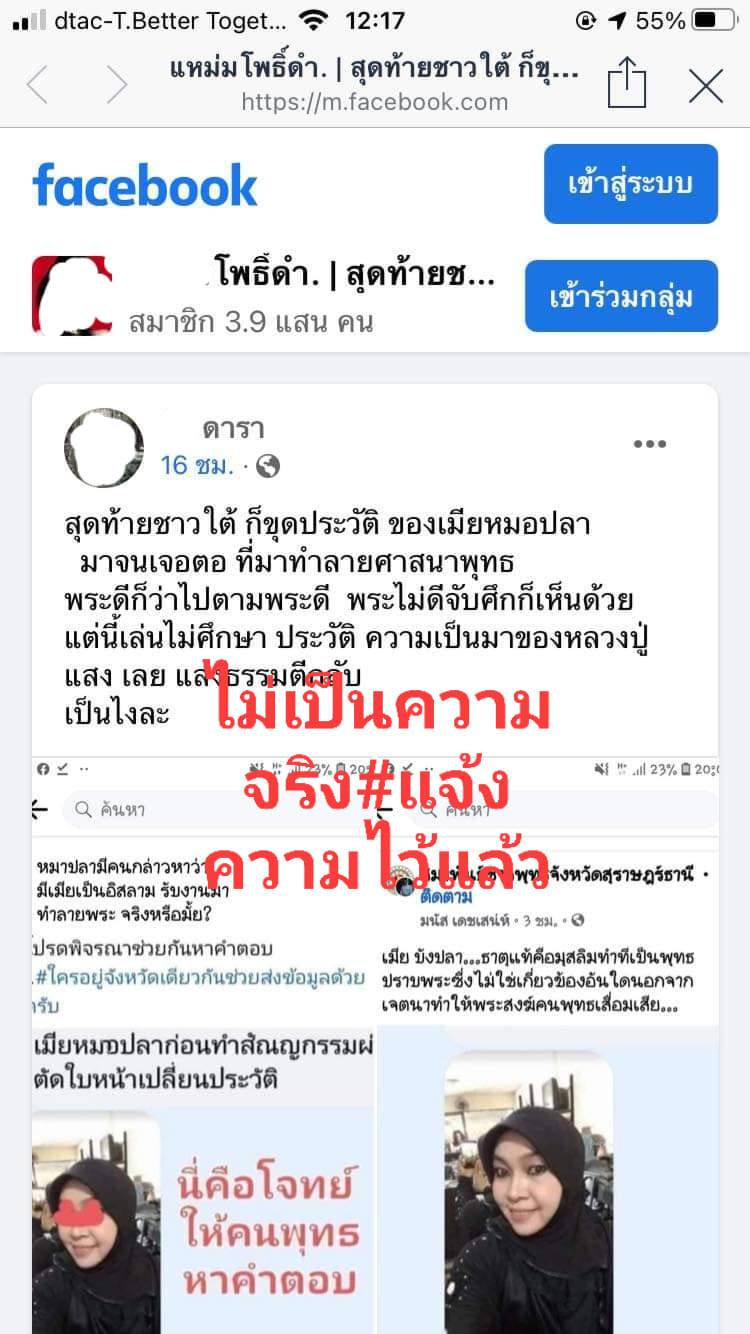Image resolution: width=750 pixels, height=1334 pixels.
Task: Join the group via เข้าร่วมกลุ่ม
Action: click(x=621, y=296)
